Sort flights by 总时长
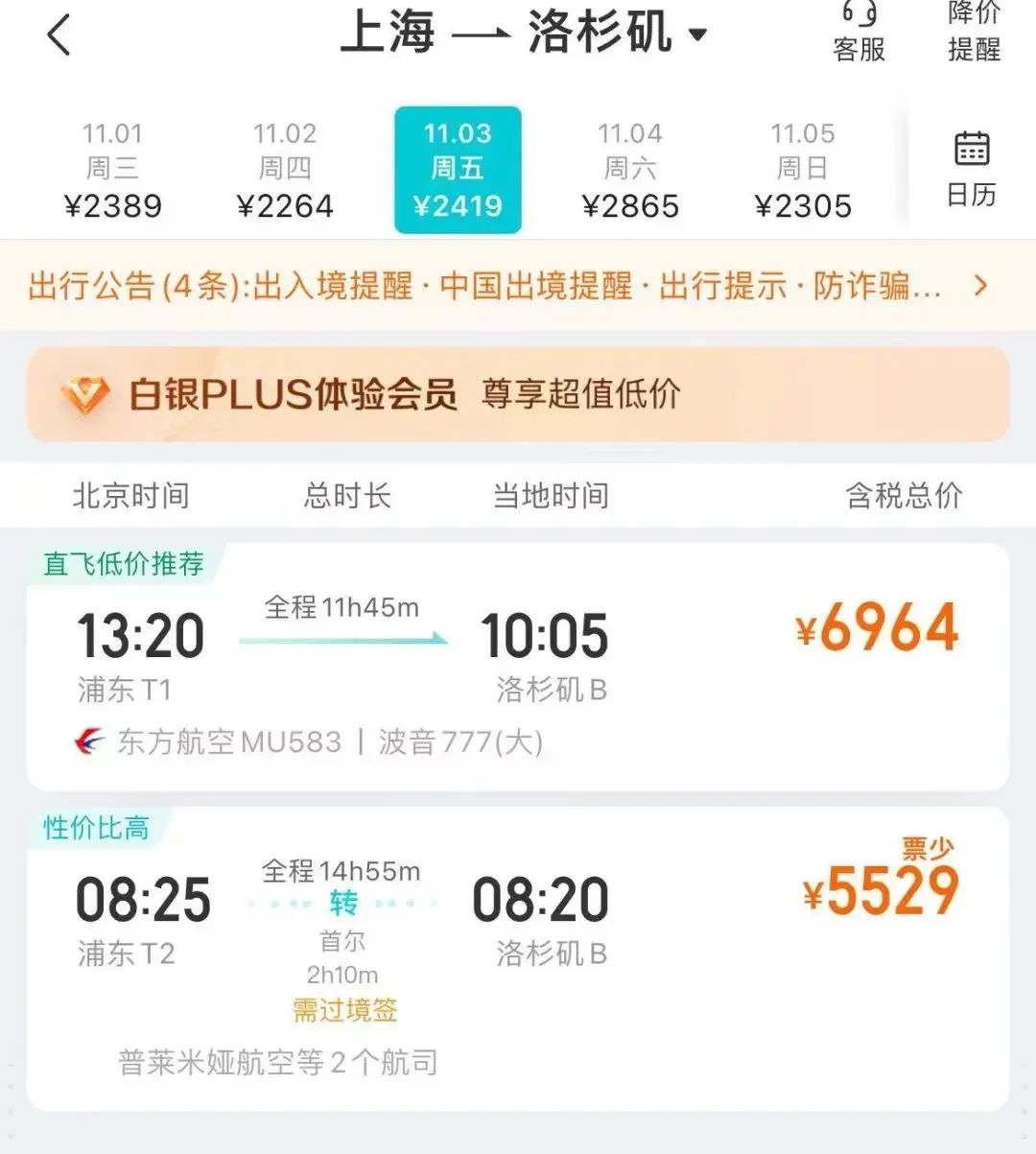Screen dimensions: 1036x1154 (x=346, y=496)
